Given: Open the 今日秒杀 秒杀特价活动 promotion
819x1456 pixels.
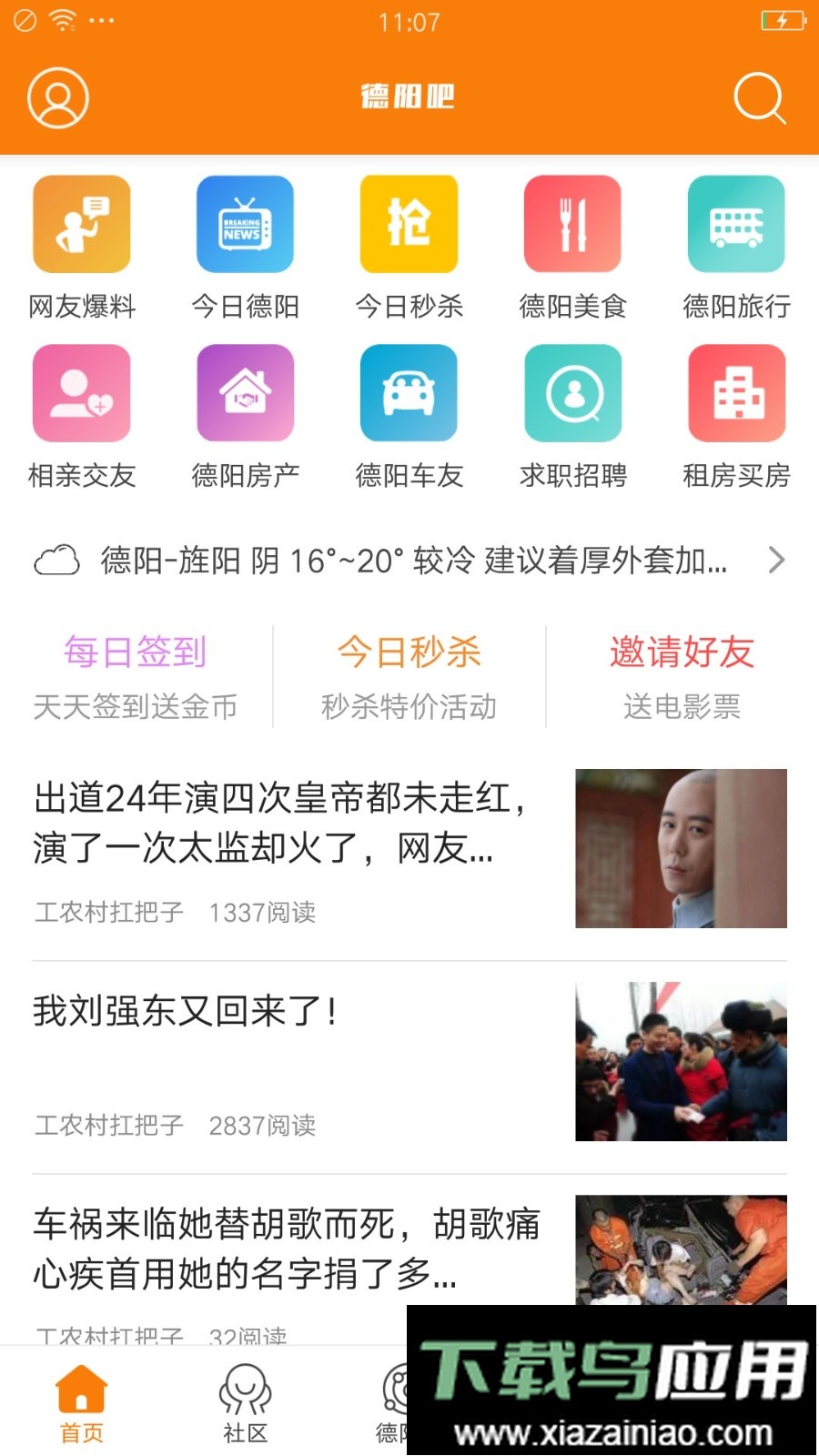Looking at the screenshot, I should click(x=409, y=675).
